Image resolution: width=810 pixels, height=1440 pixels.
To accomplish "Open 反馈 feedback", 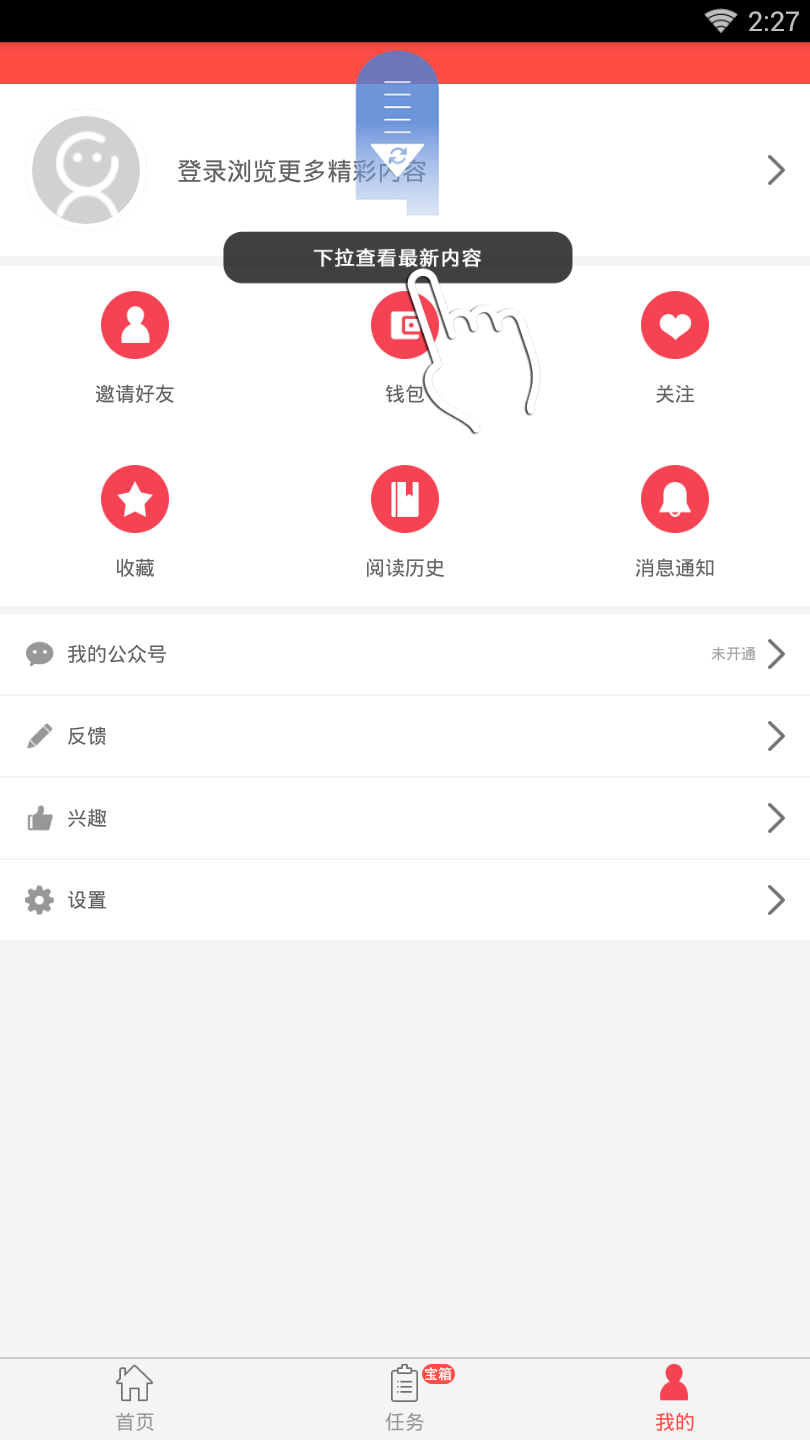I will (x=405, y=736).
